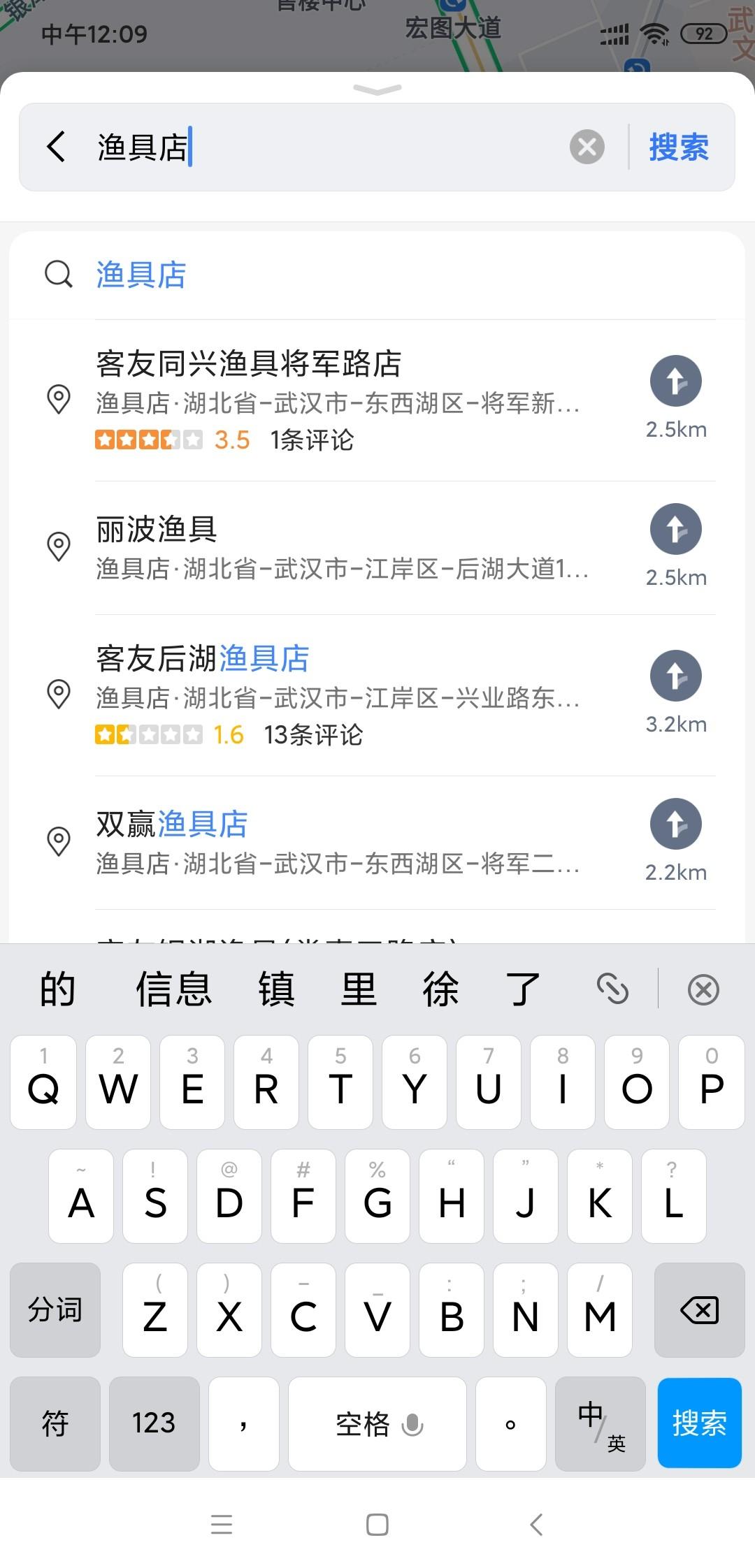Choose the keyboard candidate 信息
Image resolution: width=755 pixels, height=1568 pixels.
[x=173, y=989]
